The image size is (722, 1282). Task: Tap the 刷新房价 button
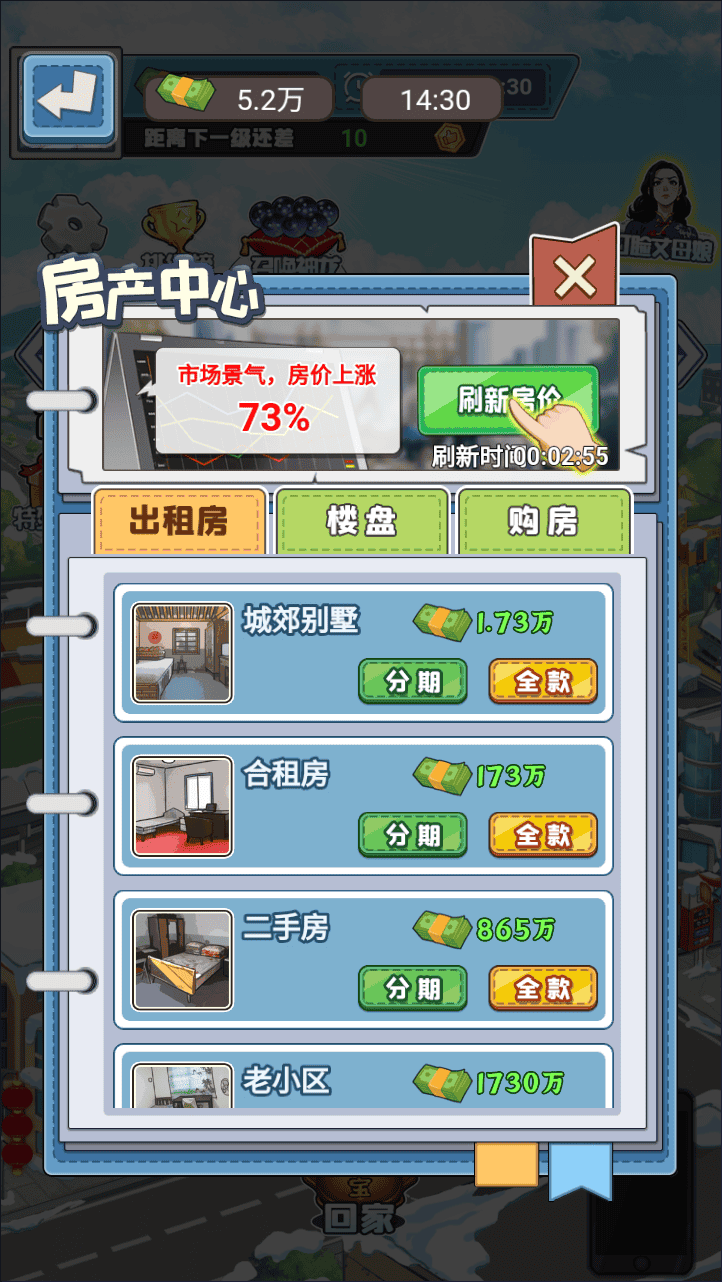click(508, 401)
